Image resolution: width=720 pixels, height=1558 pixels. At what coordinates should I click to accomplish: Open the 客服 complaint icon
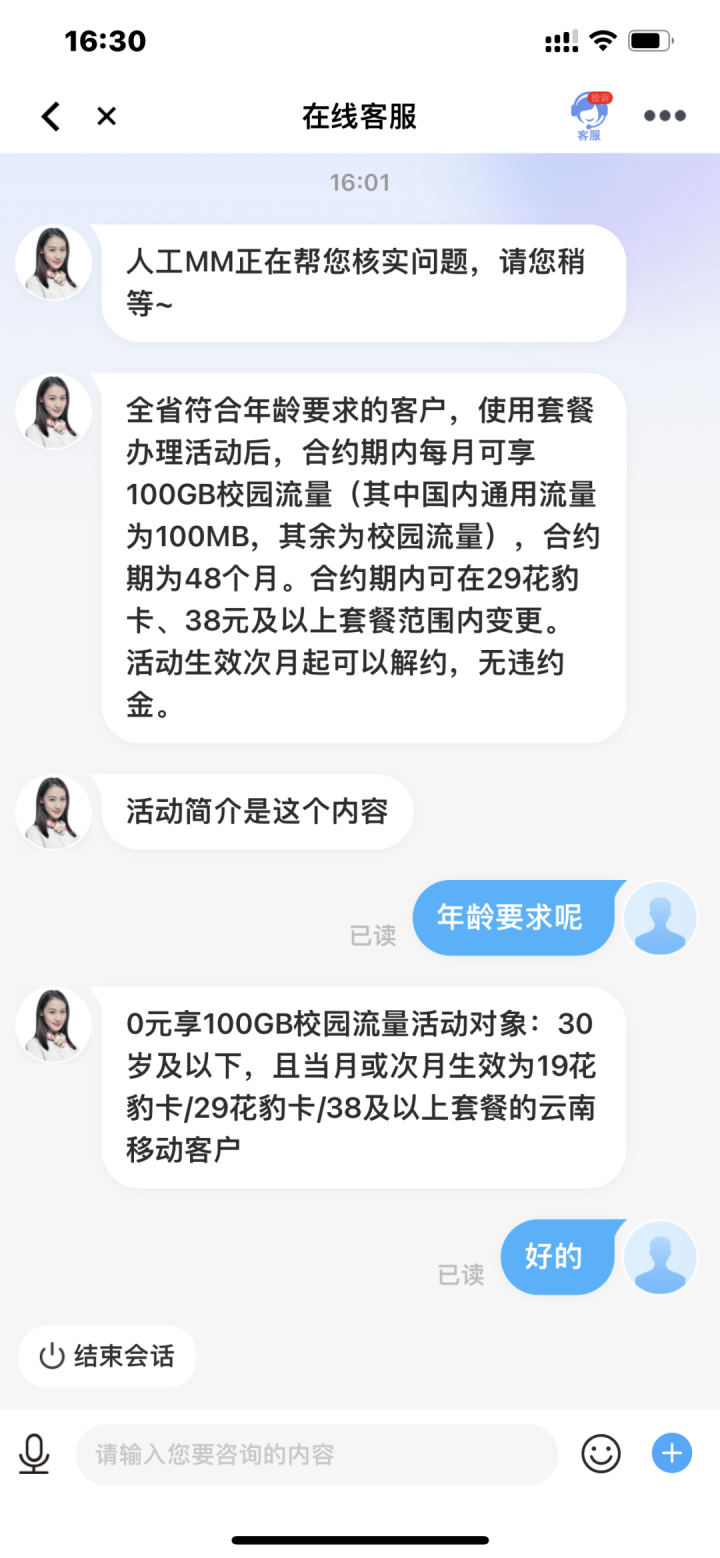(x=589, y=116)
